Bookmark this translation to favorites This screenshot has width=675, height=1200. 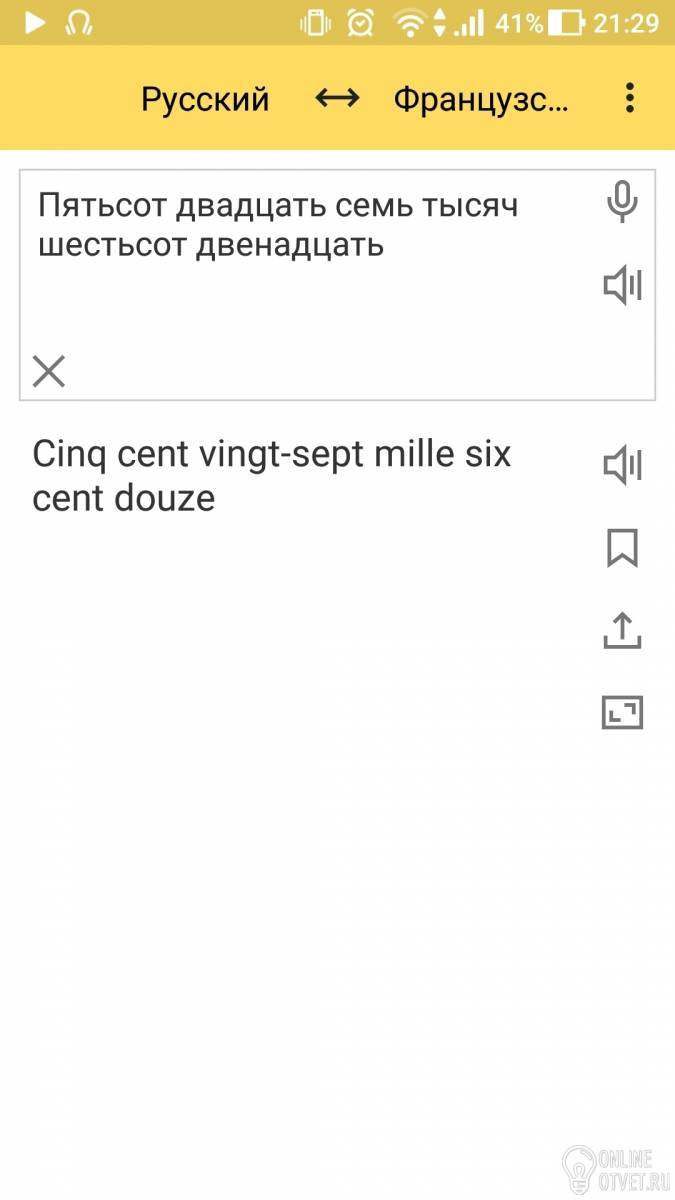(x=622, y=548)
